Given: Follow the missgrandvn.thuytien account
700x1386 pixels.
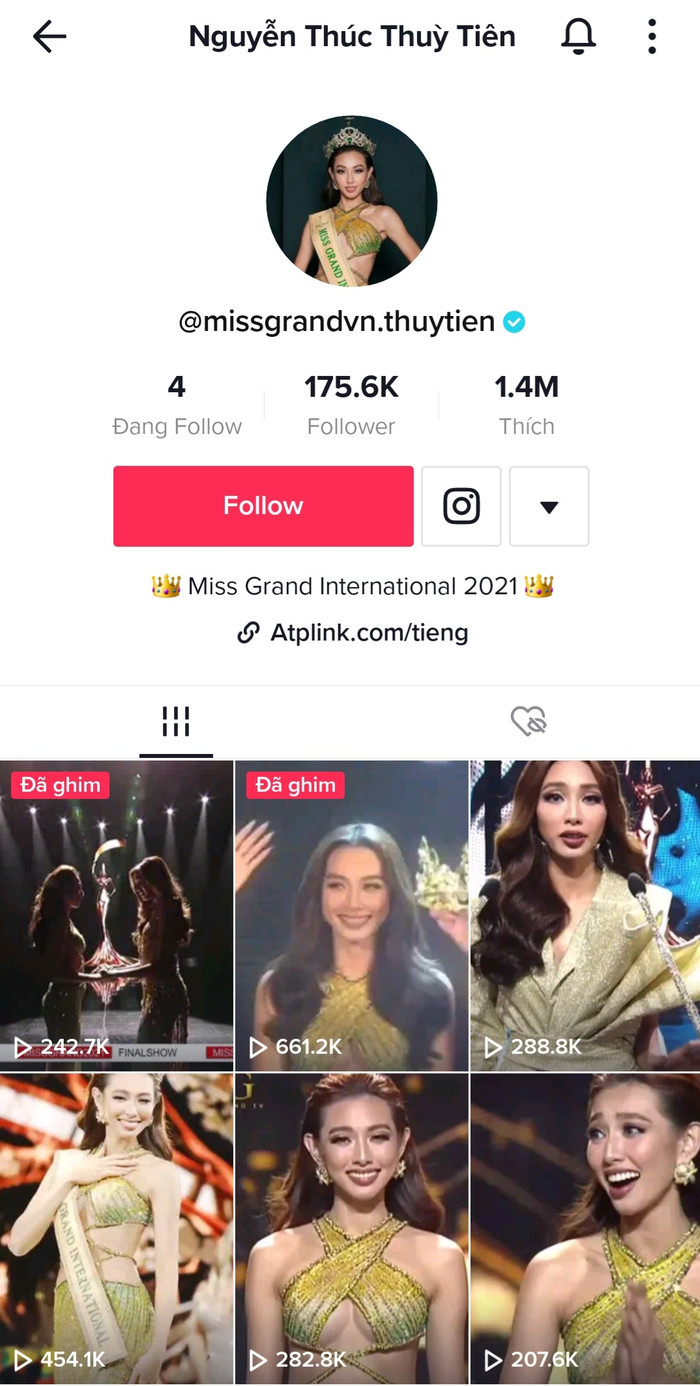Looking at the screenshot, I should click(x=263, y=506).
